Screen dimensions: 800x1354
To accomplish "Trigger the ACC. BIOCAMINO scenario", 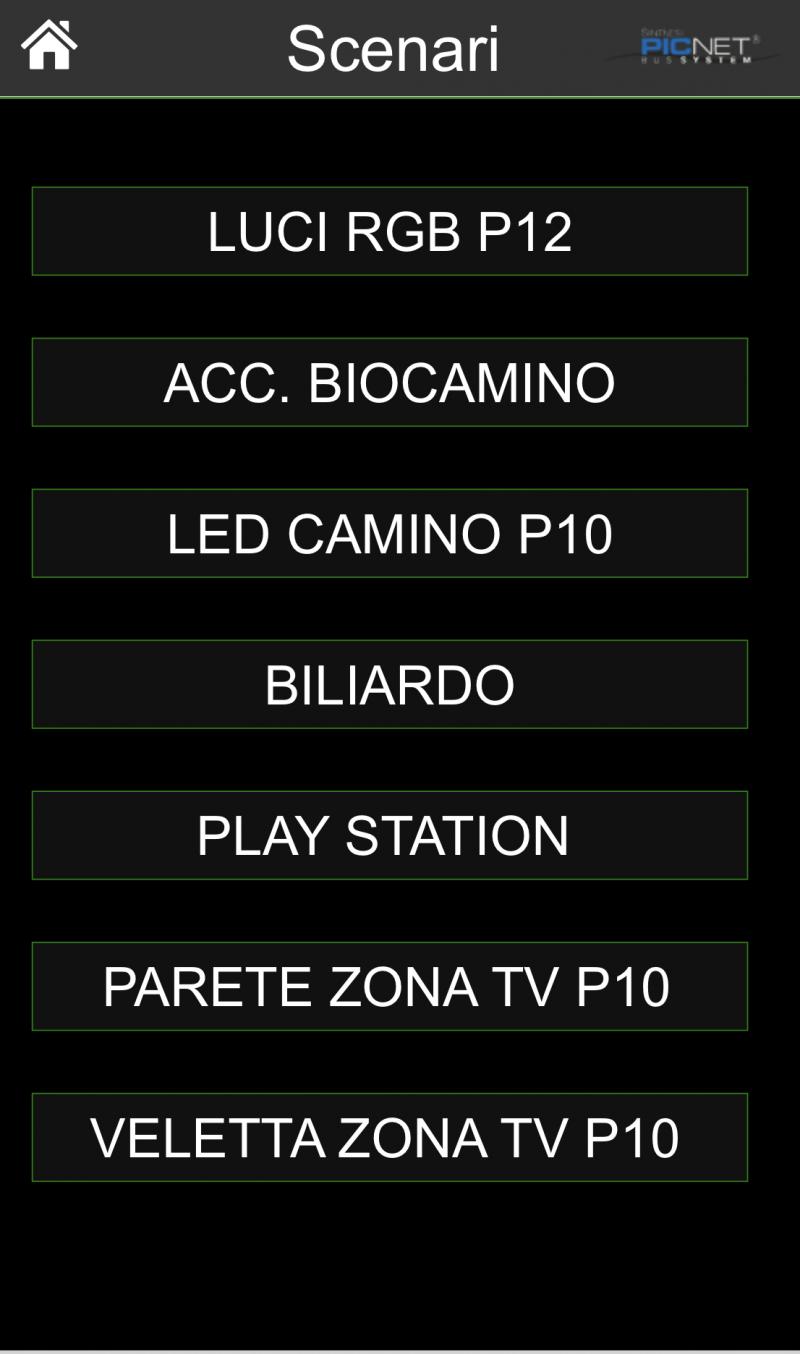I will [x=390, y=382].
